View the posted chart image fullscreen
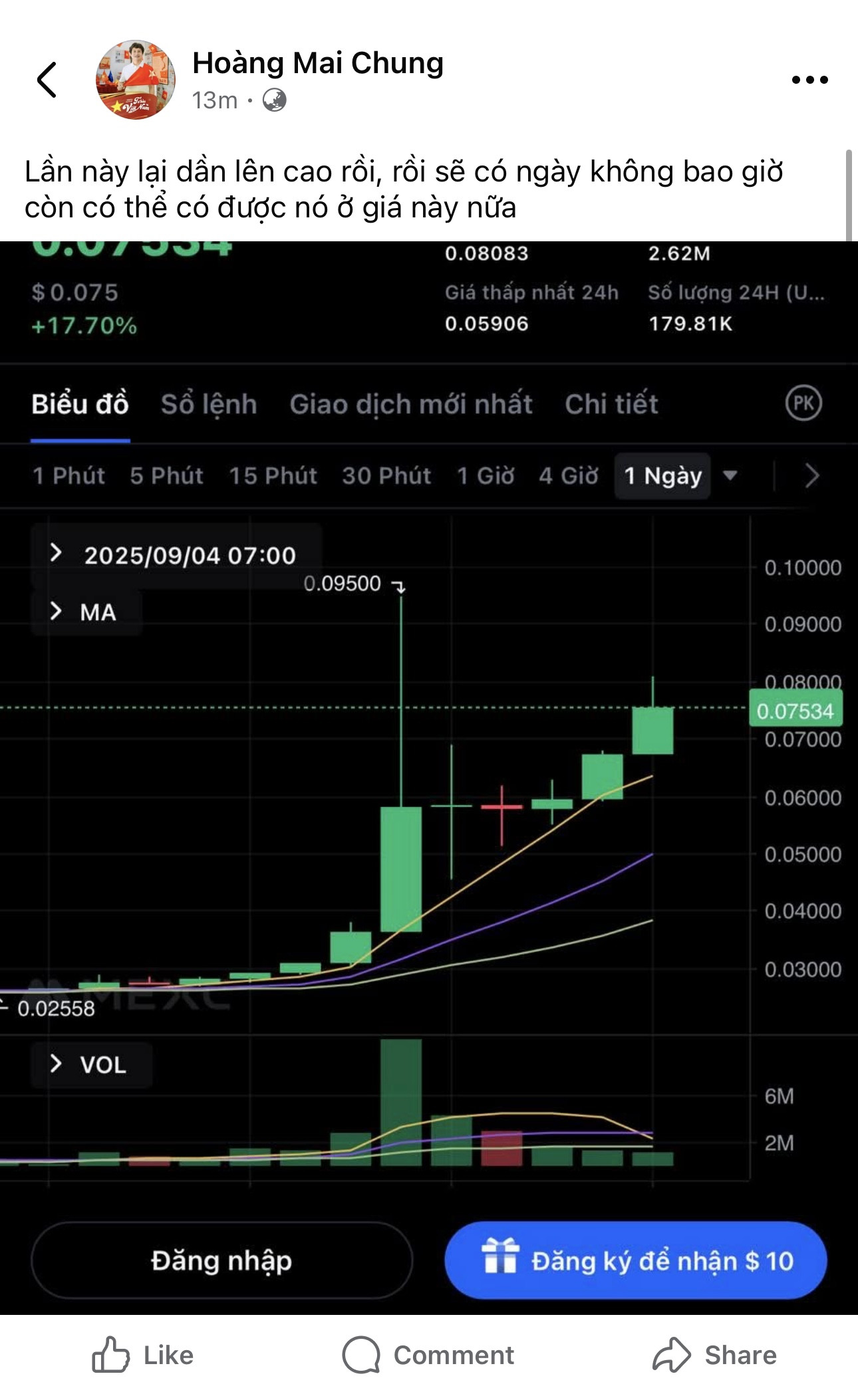The image size is (858, 1400). (x=429, y=778)
